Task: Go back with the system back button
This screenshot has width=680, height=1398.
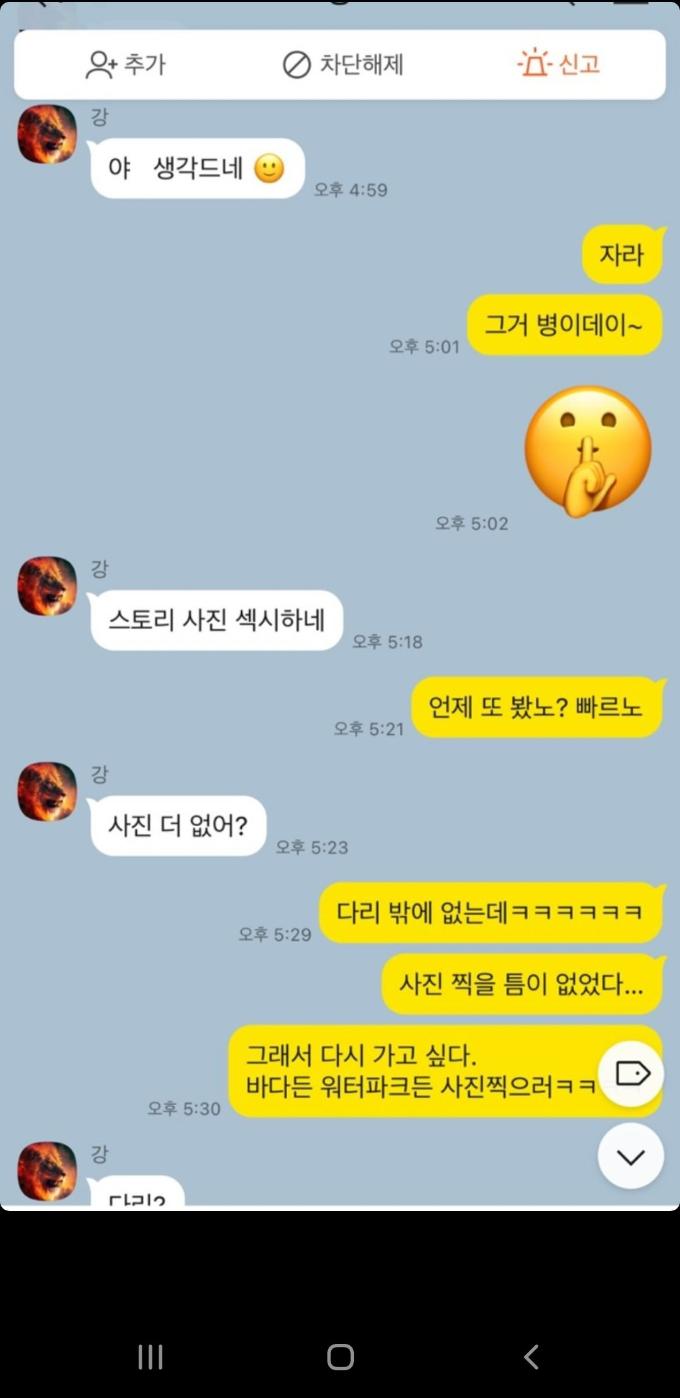Action: click(x=531, y=1357)
